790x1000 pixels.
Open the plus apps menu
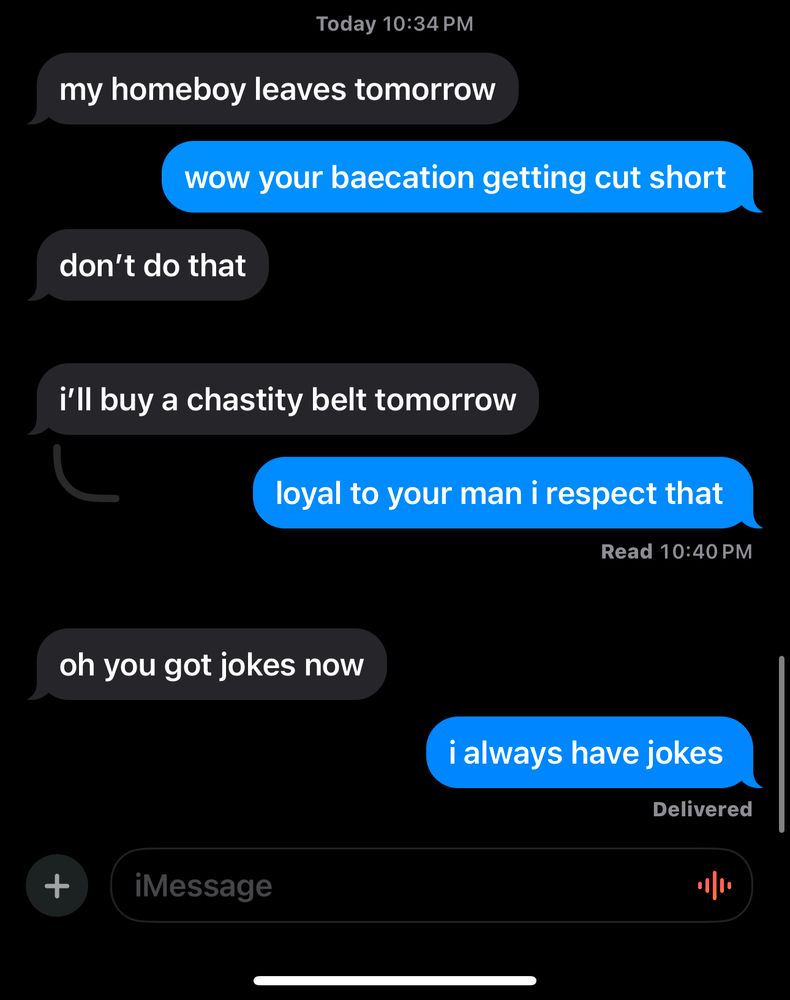(57, 886)
